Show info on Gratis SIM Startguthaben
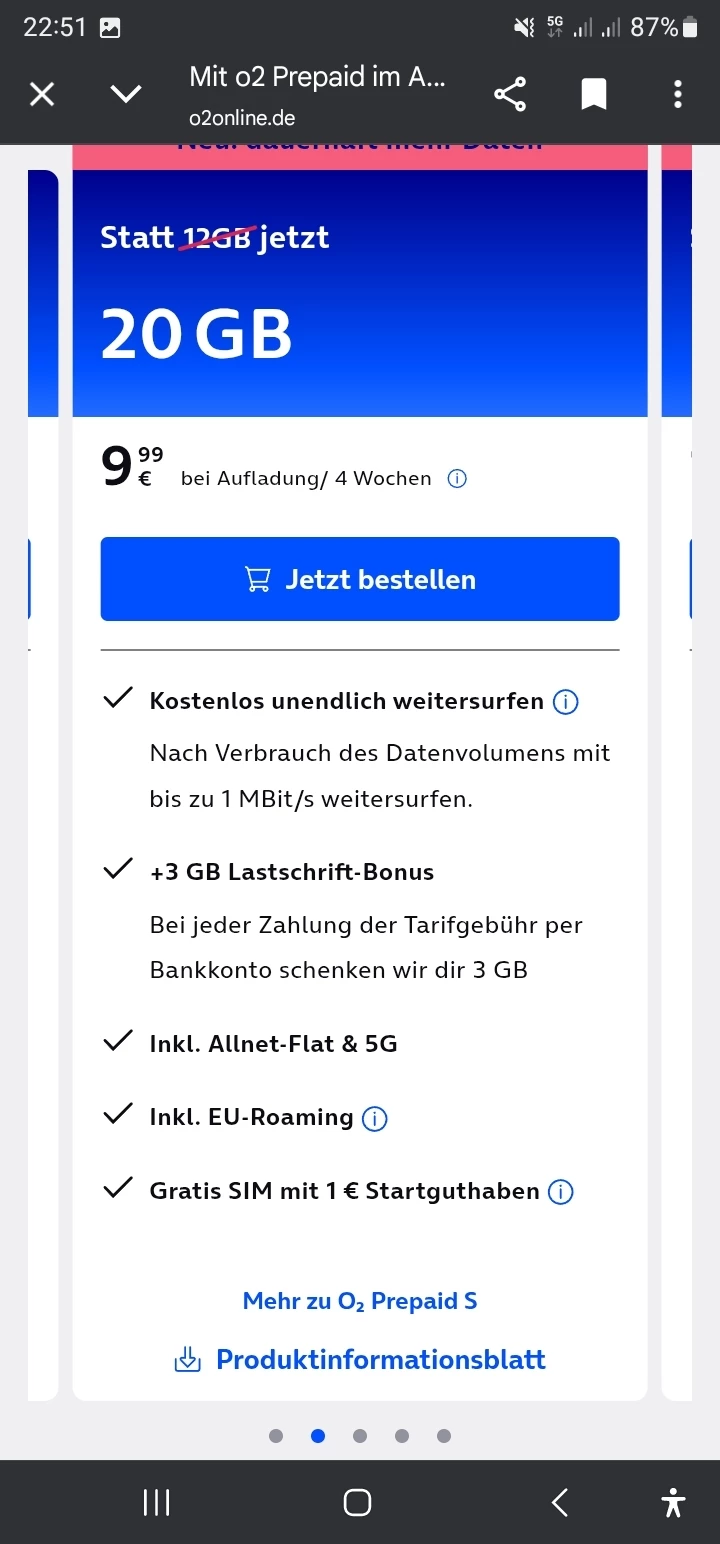 [561, 1192]
